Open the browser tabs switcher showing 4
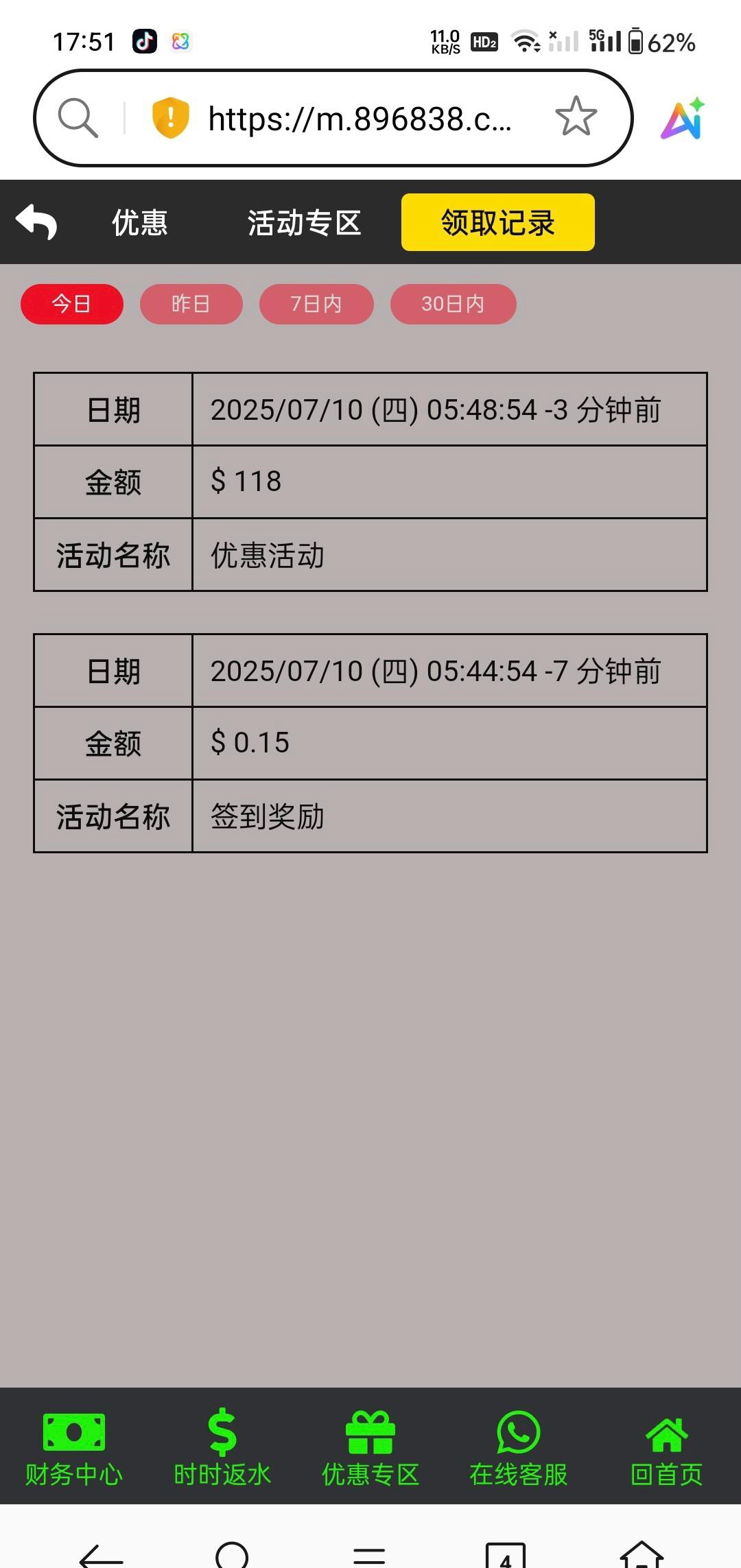The width and height of the screenshot is (741, 1568). (506, 1556)
